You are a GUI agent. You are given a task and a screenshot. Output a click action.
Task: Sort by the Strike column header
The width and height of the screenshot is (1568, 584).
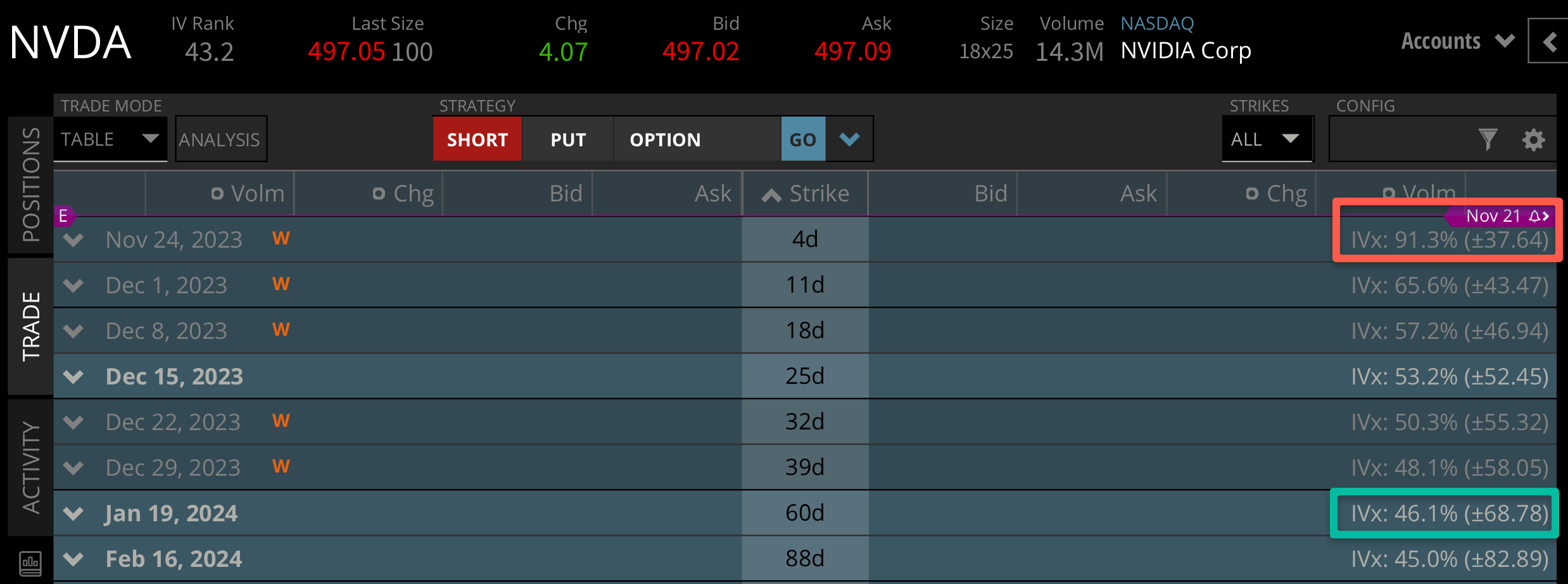pyautogui.click(x=806, y=193)
